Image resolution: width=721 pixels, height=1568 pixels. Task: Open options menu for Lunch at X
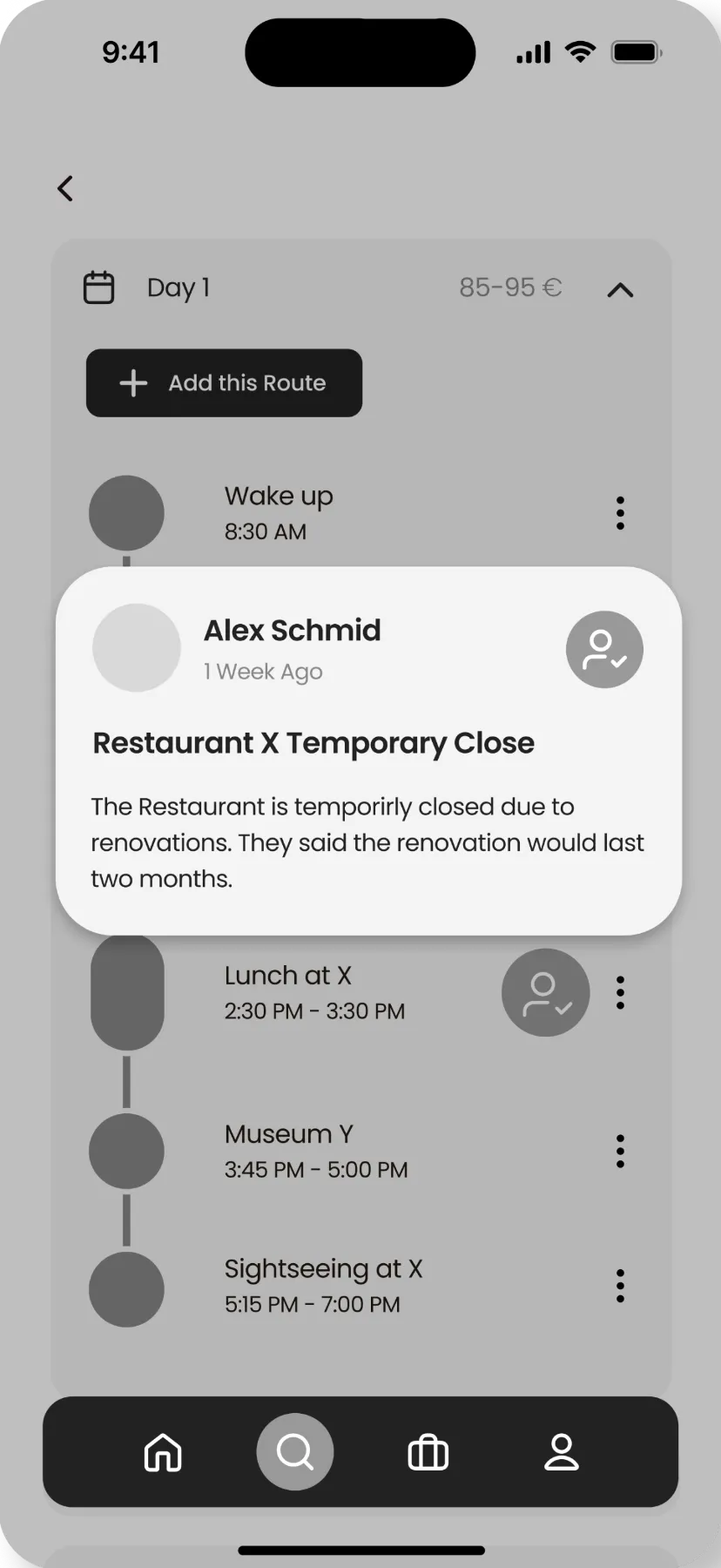[x=620, y=992]
